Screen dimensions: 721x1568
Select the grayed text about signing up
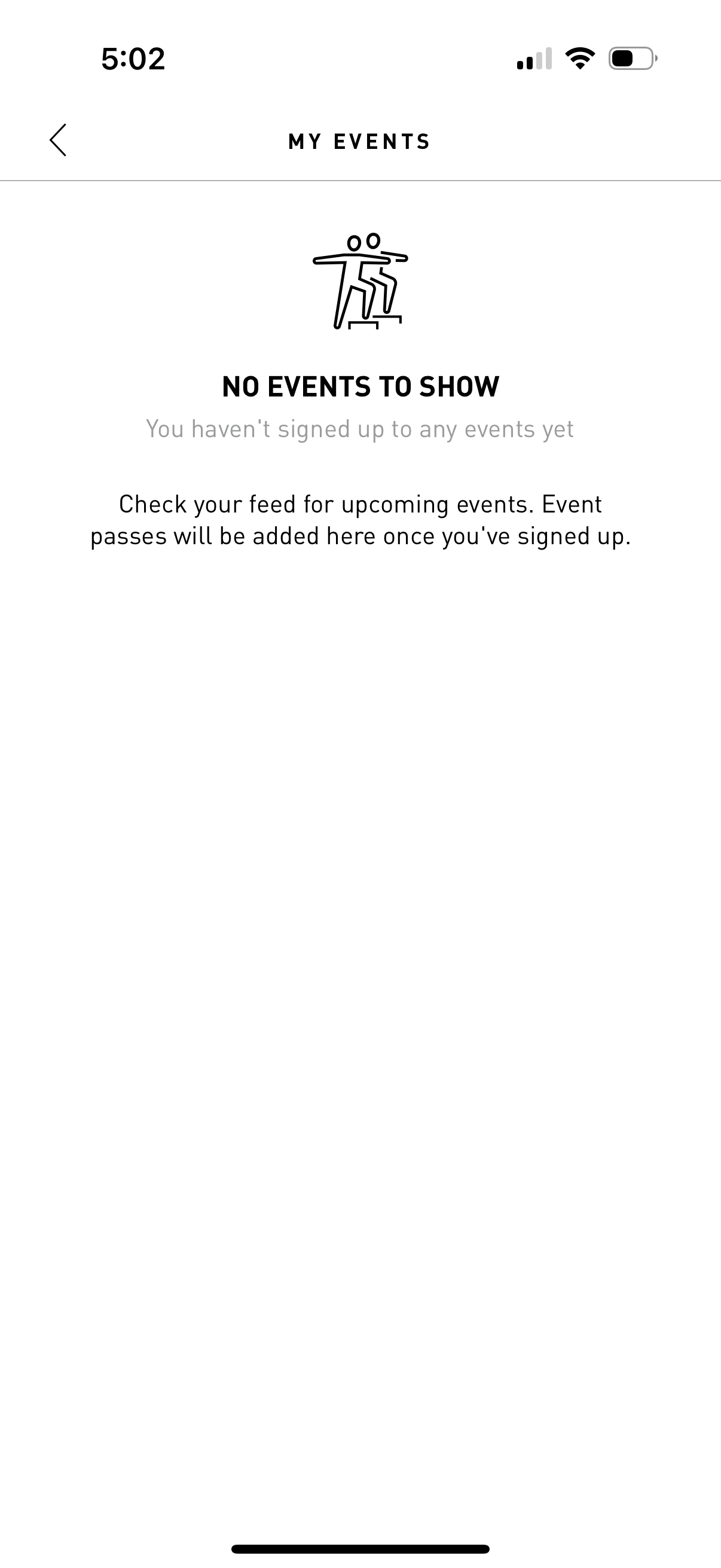click(360, 429)
